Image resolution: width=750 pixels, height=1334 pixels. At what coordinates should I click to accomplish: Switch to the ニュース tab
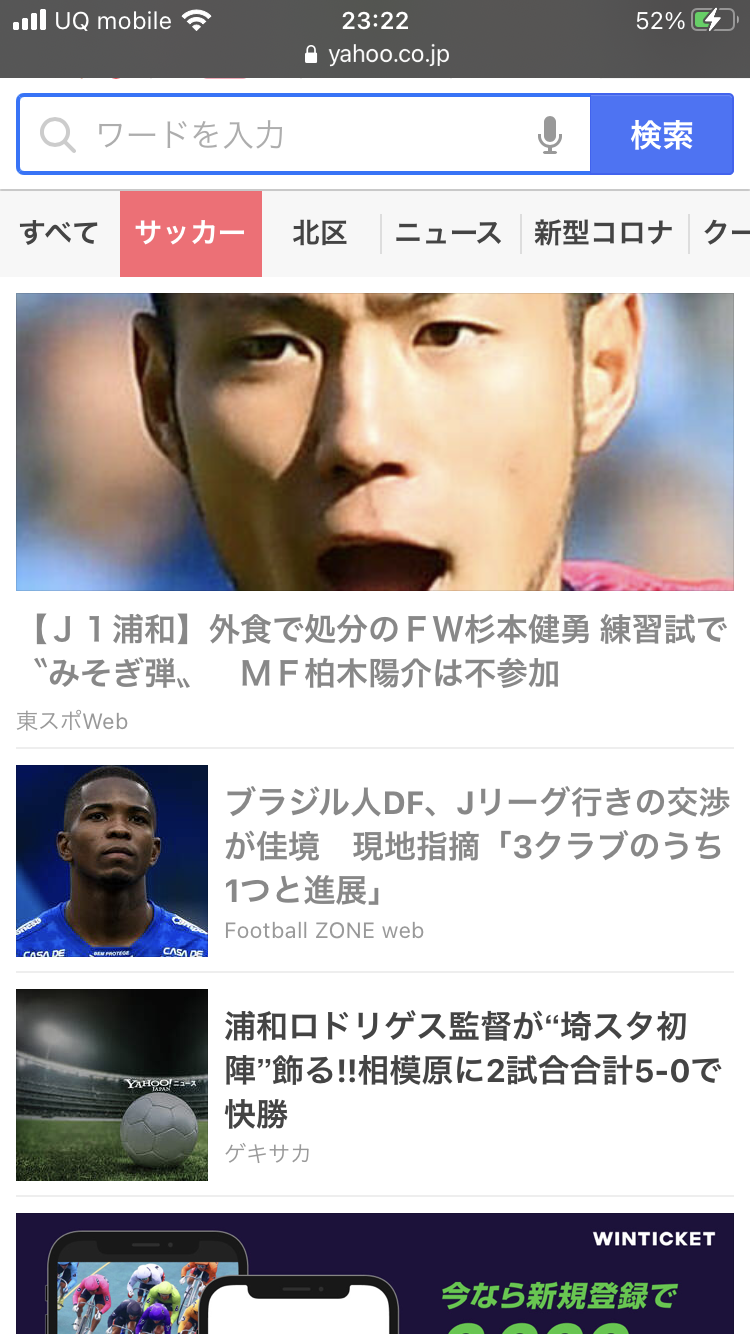click(449, 234)
